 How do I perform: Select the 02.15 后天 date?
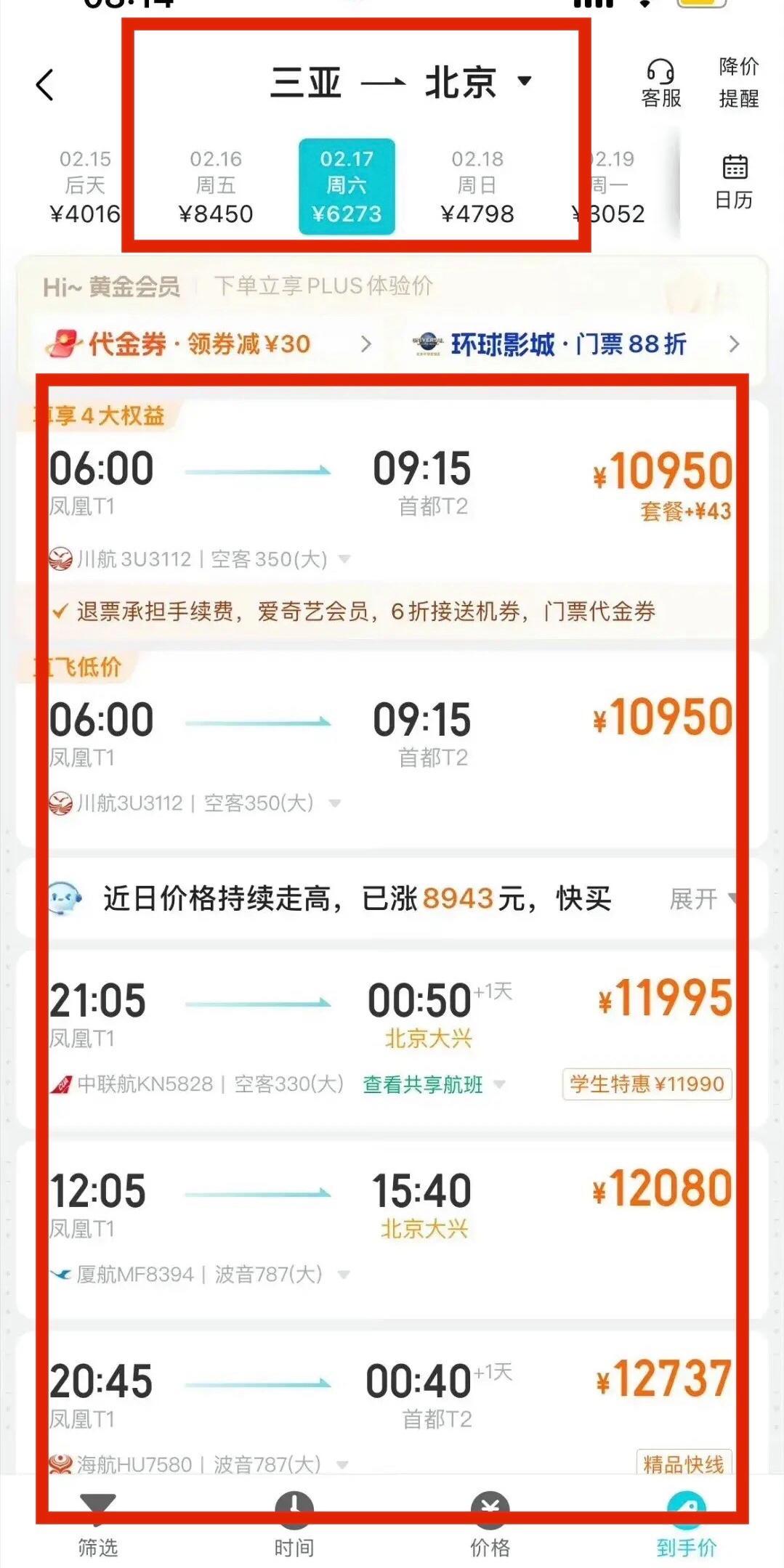[x=85, y=186]
